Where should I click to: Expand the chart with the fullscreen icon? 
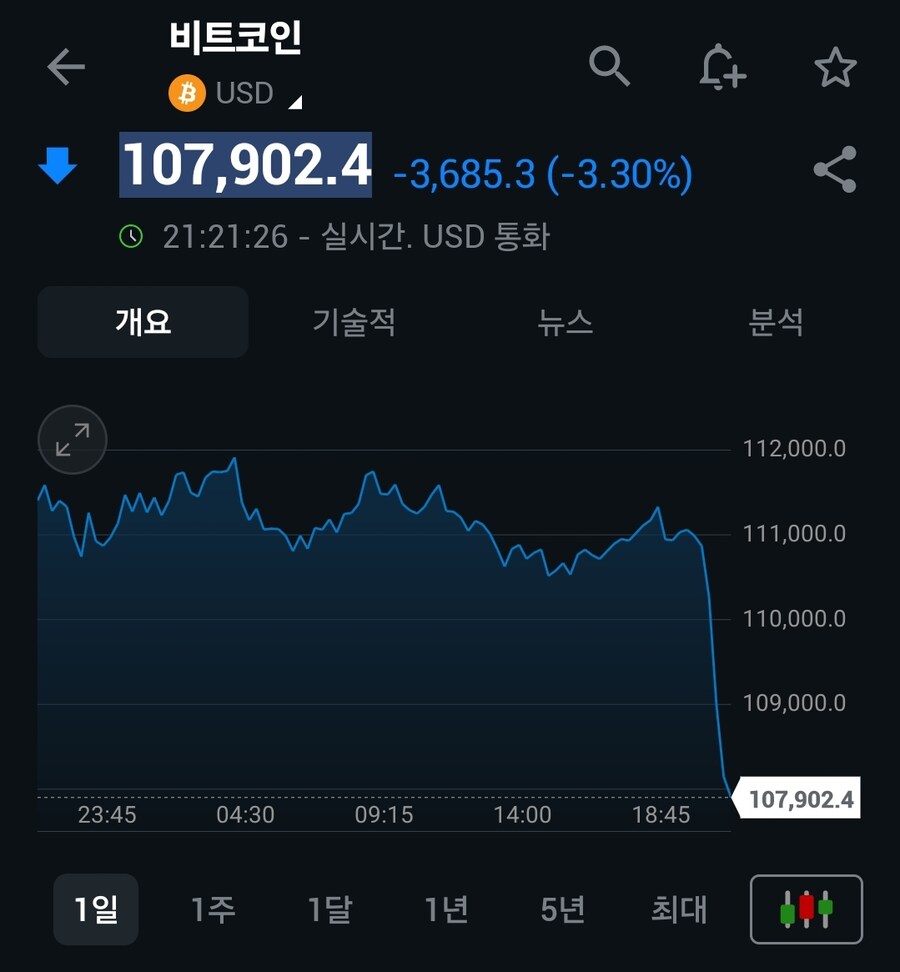pos(71,440)
